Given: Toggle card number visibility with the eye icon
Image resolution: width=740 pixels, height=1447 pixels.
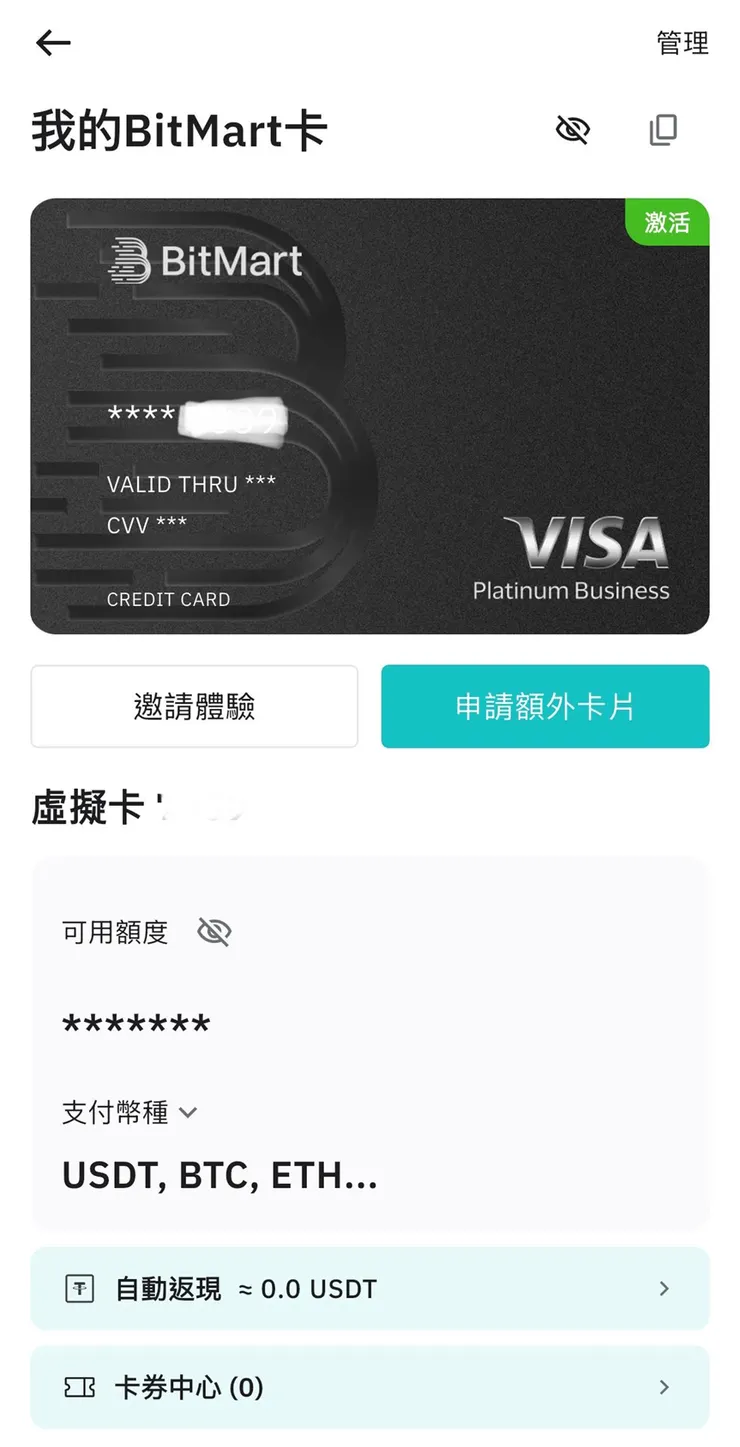Looking at the screenshot, I should pyautogui.click(x=572, y=129).
